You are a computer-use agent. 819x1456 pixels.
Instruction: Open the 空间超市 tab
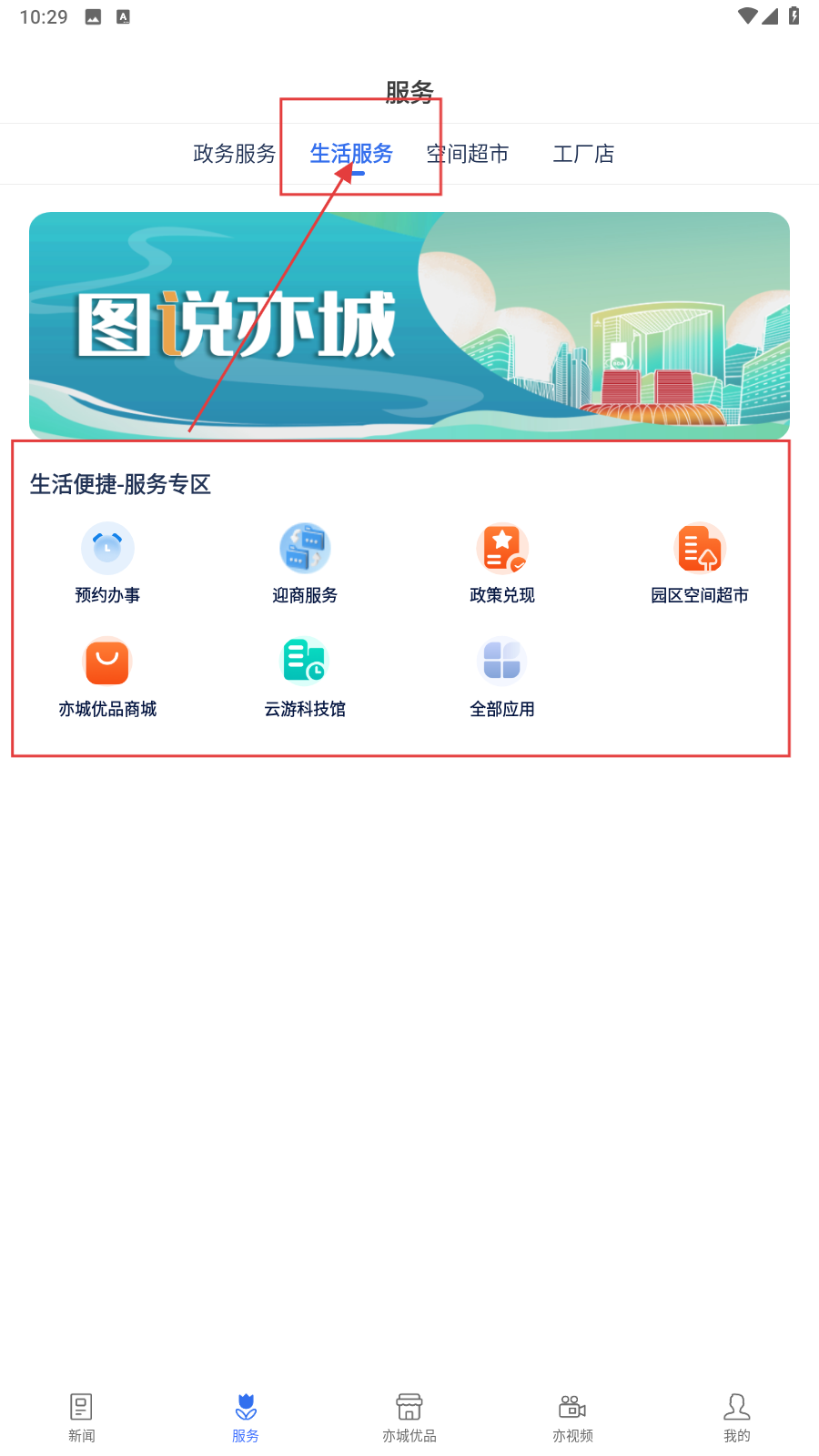tap(468, 154)
